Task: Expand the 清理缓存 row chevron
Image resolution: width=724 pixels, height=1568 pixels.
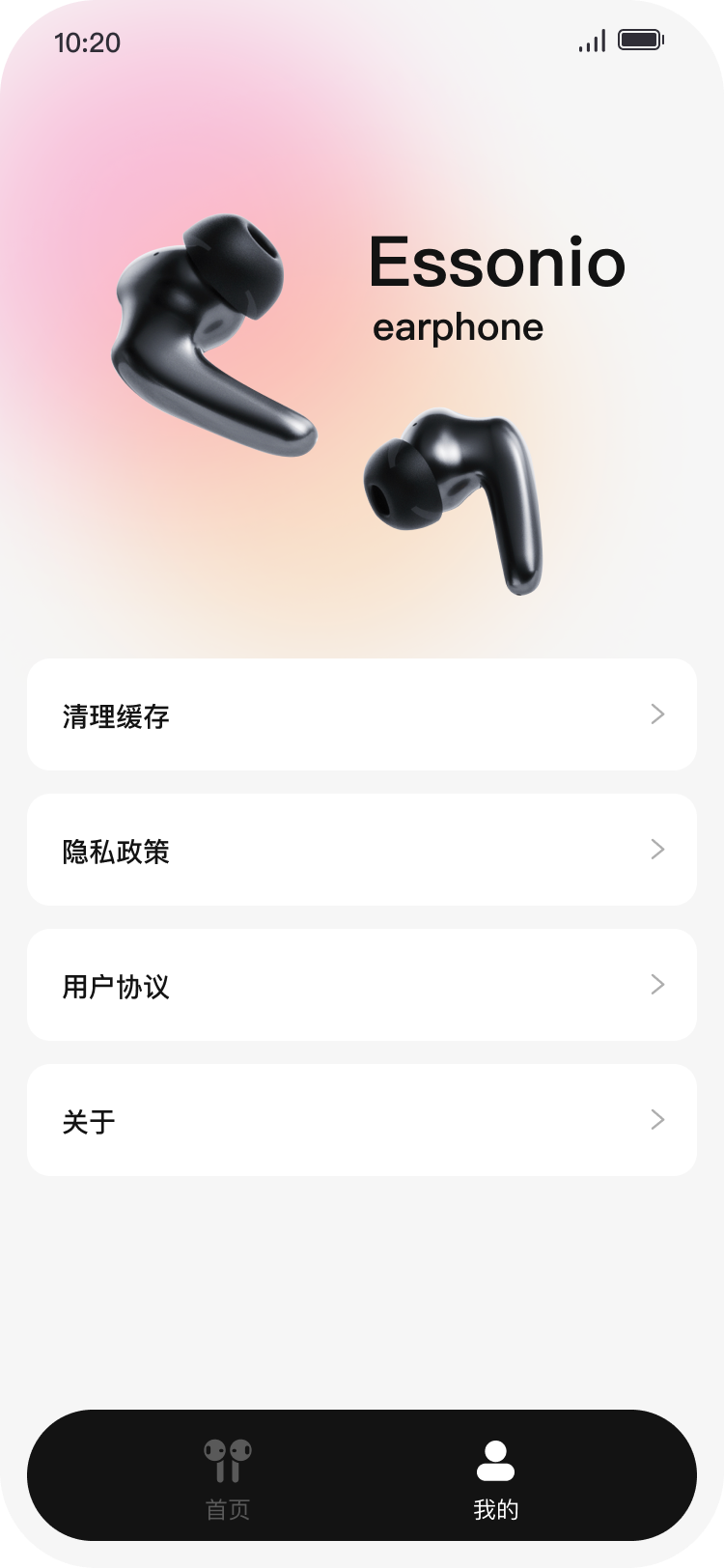Action: click(657, 714)
